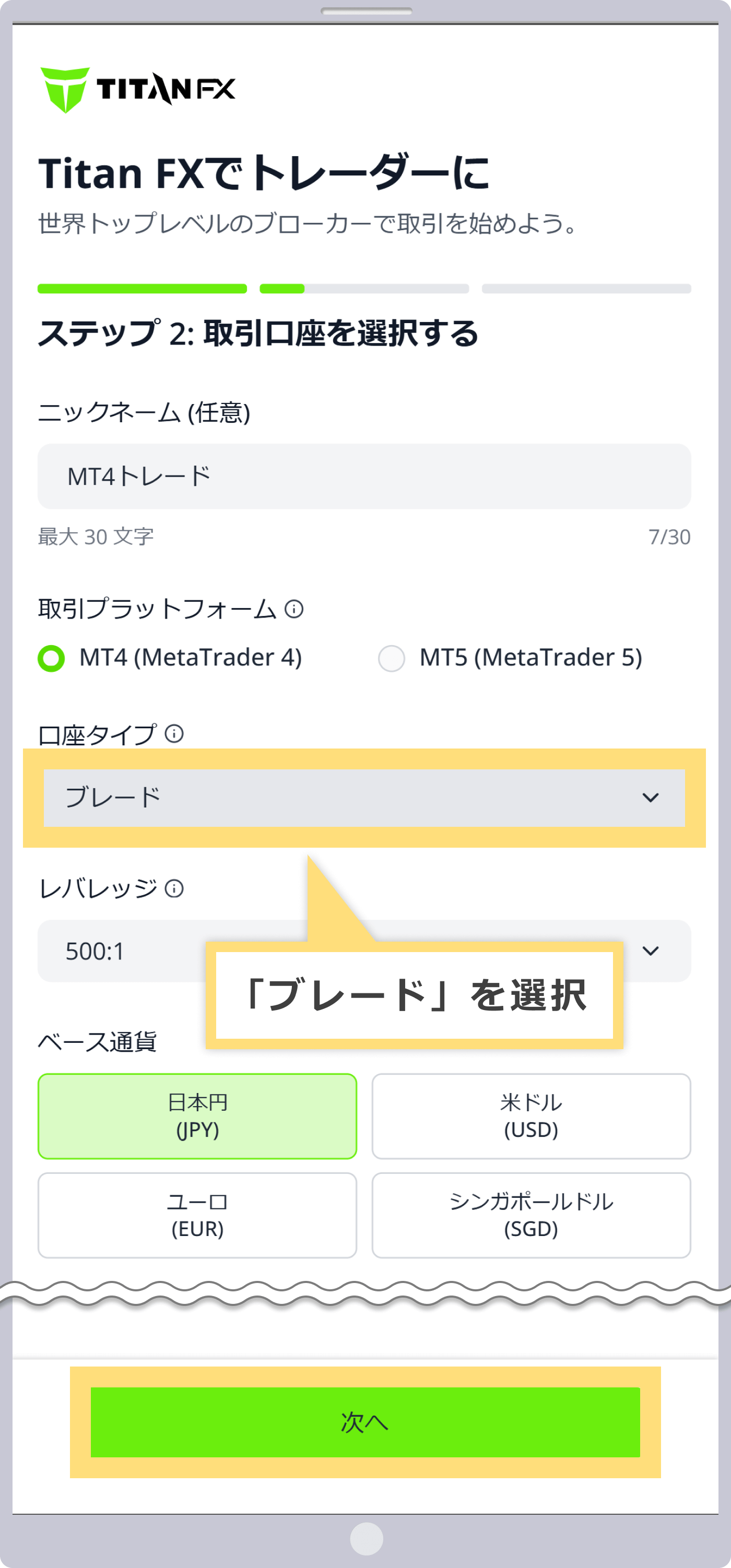Image resolution: width=731 pixels, height=1568 pixels.
Task: Click the chevron on the ブレード dropdown
Action: [x=652, y=798]
